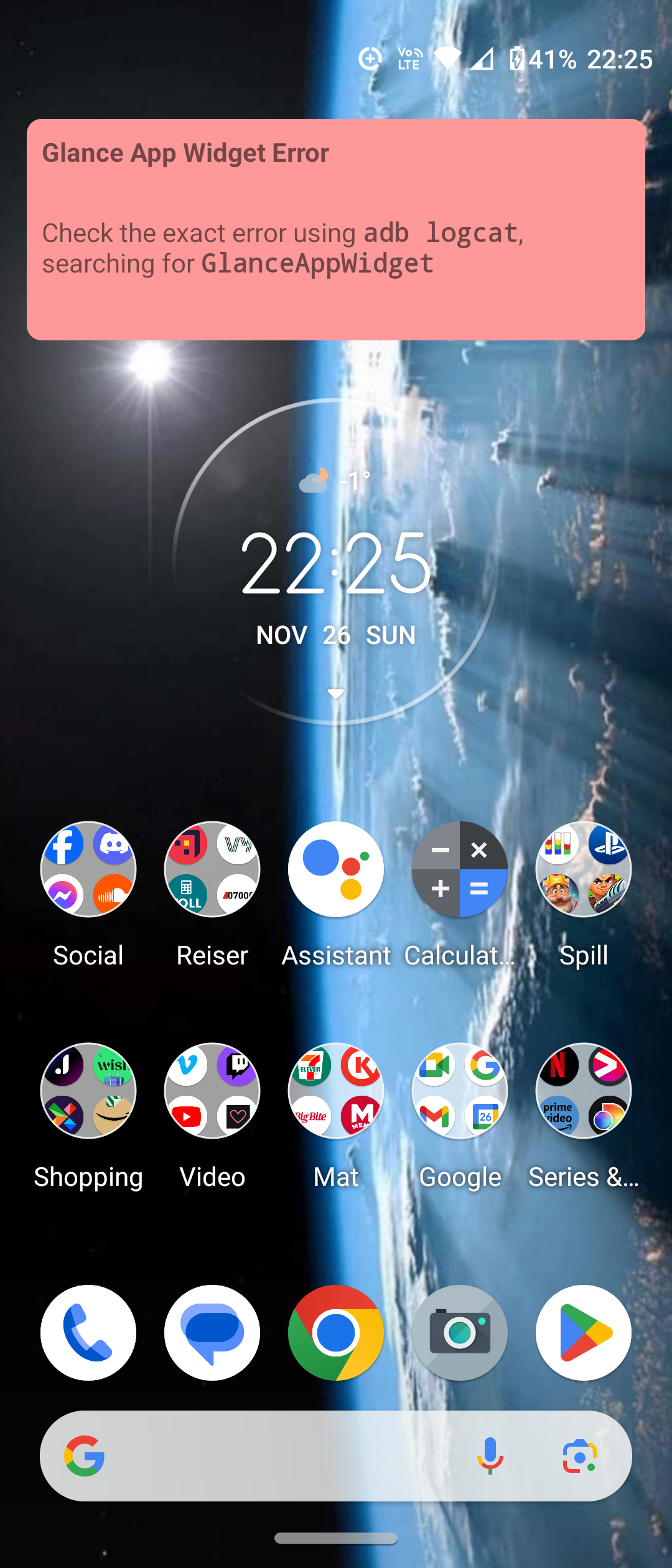
Task: Open the Google apps folder
Action: pyautogui.click(x=460, y=1091)
